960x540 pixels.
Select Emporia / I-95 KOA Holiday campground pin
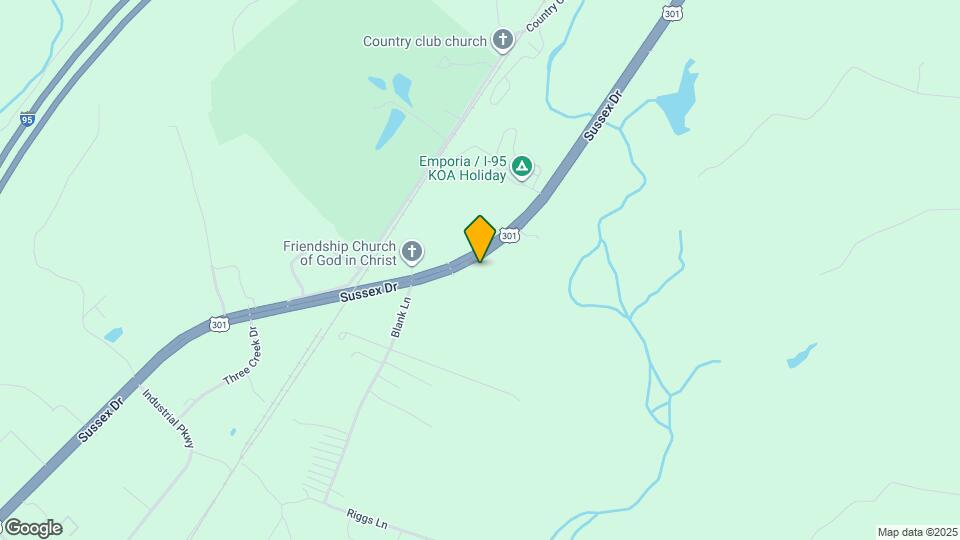pos(521,167)
